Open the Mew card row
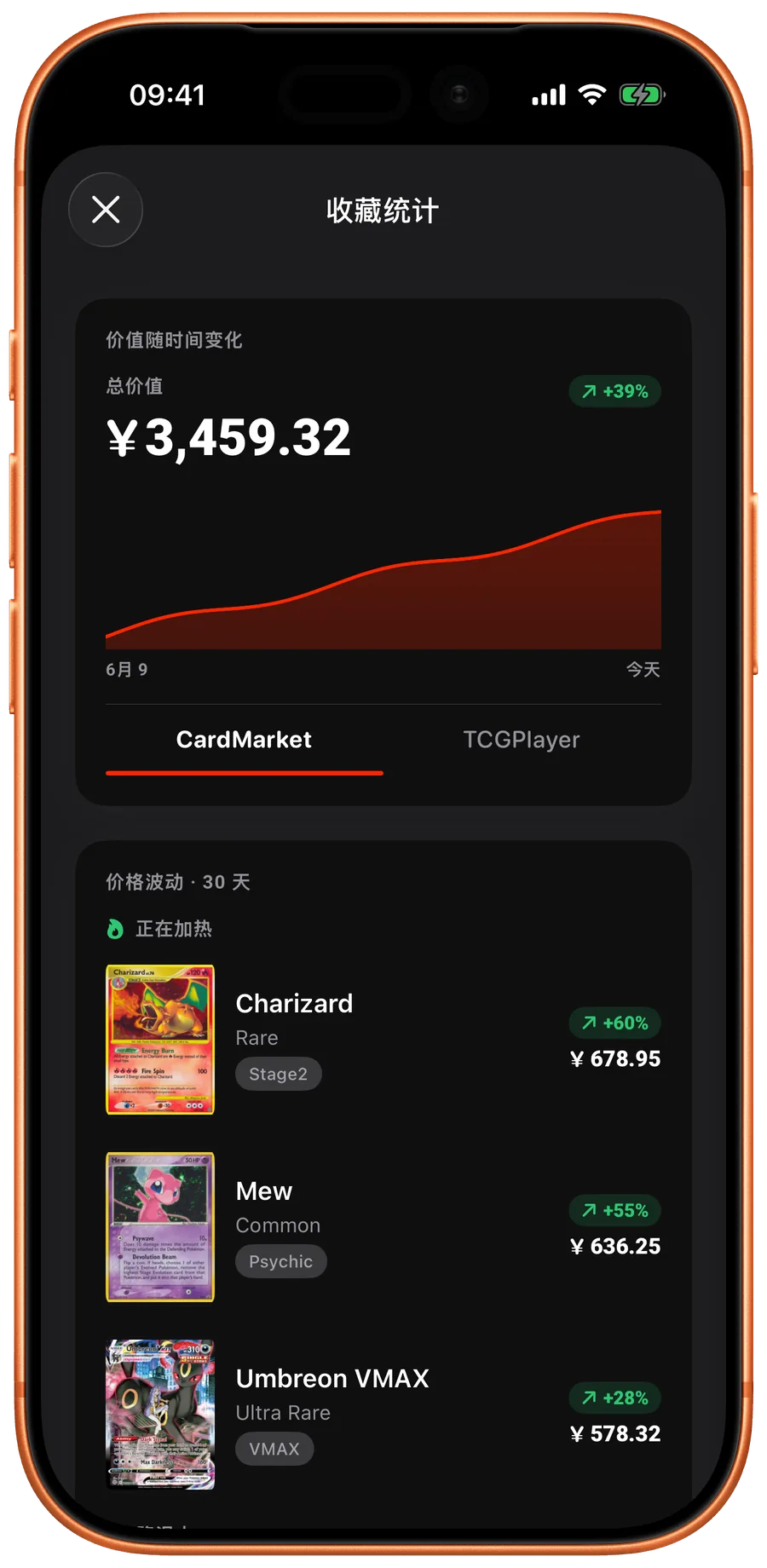This screenshot has height=1568, width=767. (383, 1227)
